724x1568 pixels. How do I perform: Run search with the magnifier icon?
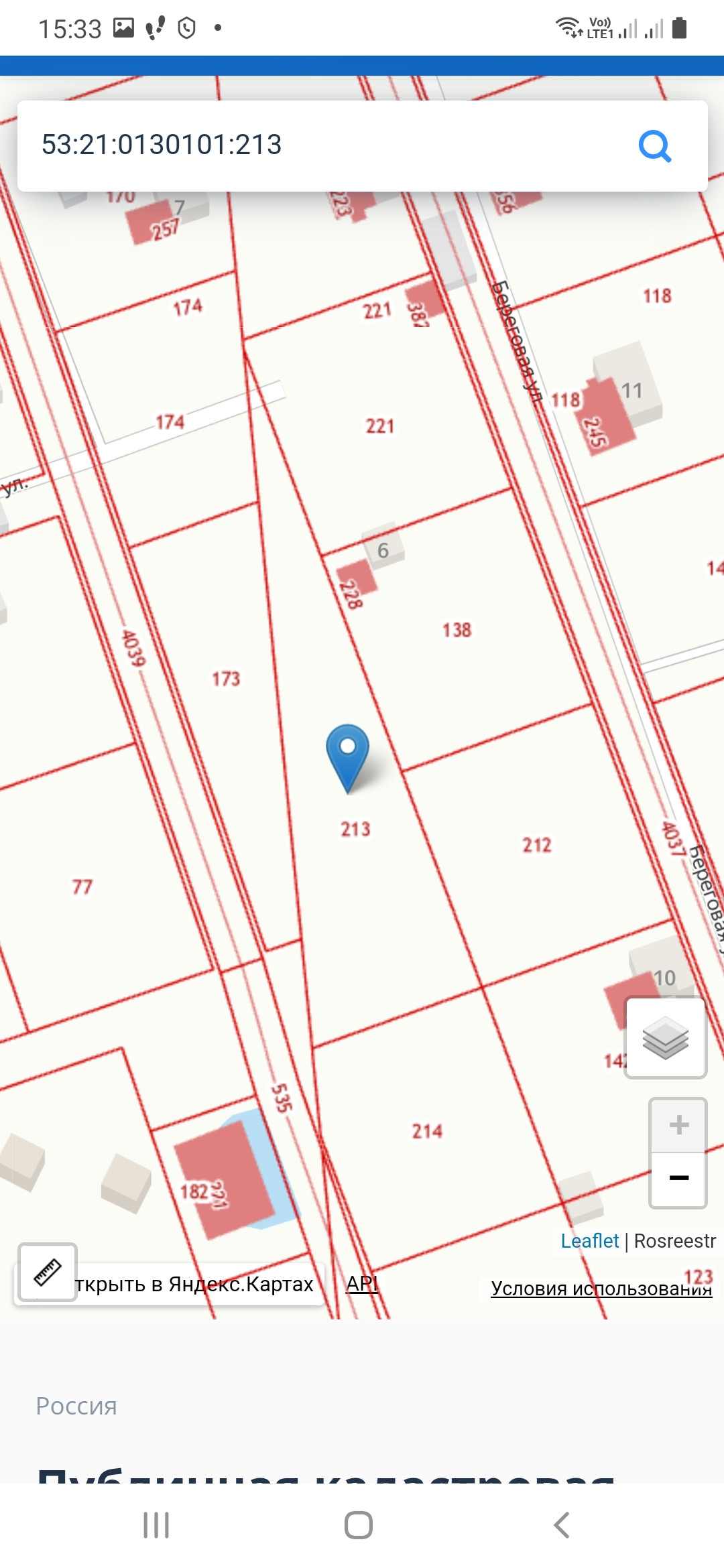point(654,145)
